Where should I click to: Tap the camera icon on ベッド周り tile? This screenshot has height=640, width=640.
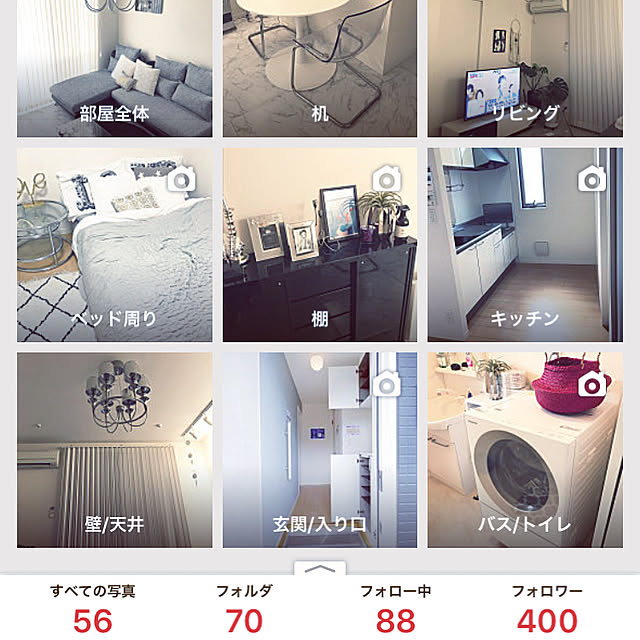point(182,180)
